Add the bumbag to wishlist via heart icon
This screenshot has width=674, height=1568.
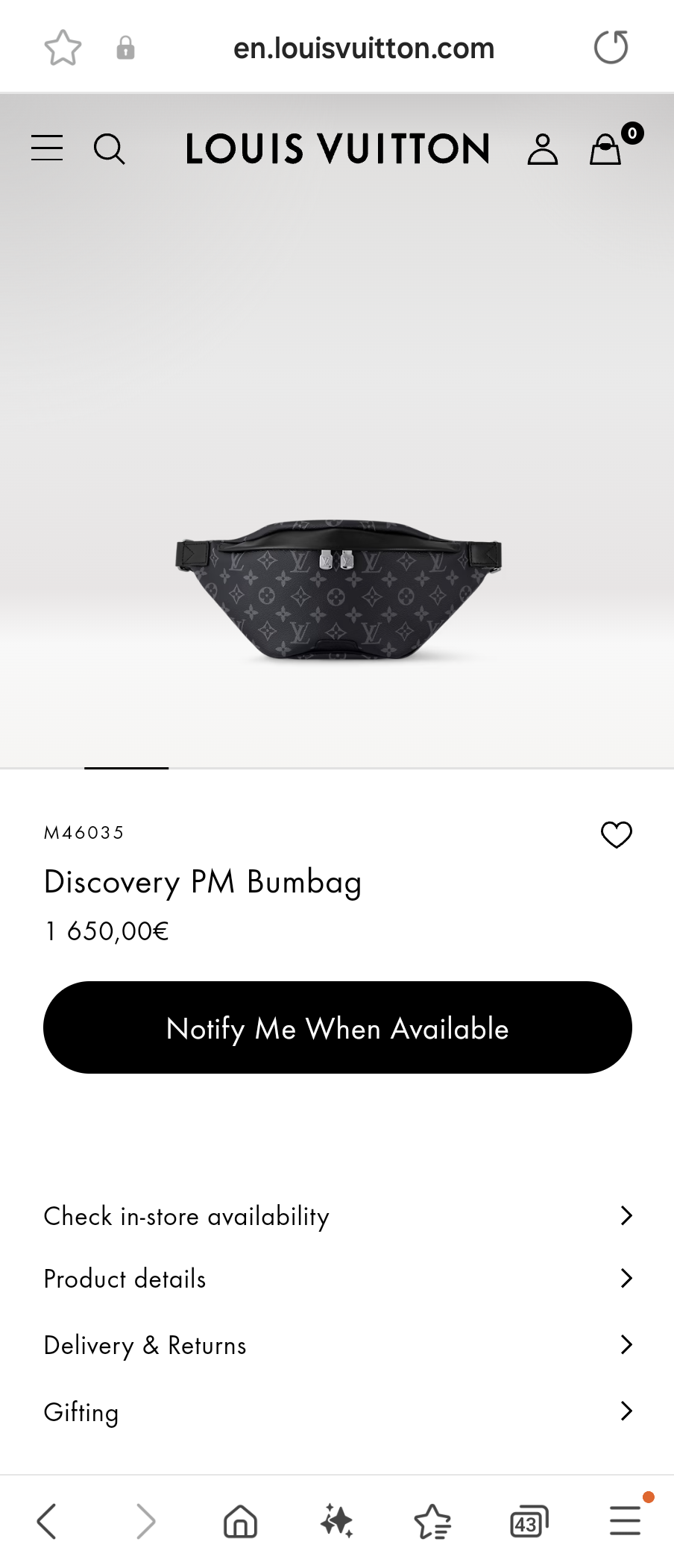[x=617, y=835]
